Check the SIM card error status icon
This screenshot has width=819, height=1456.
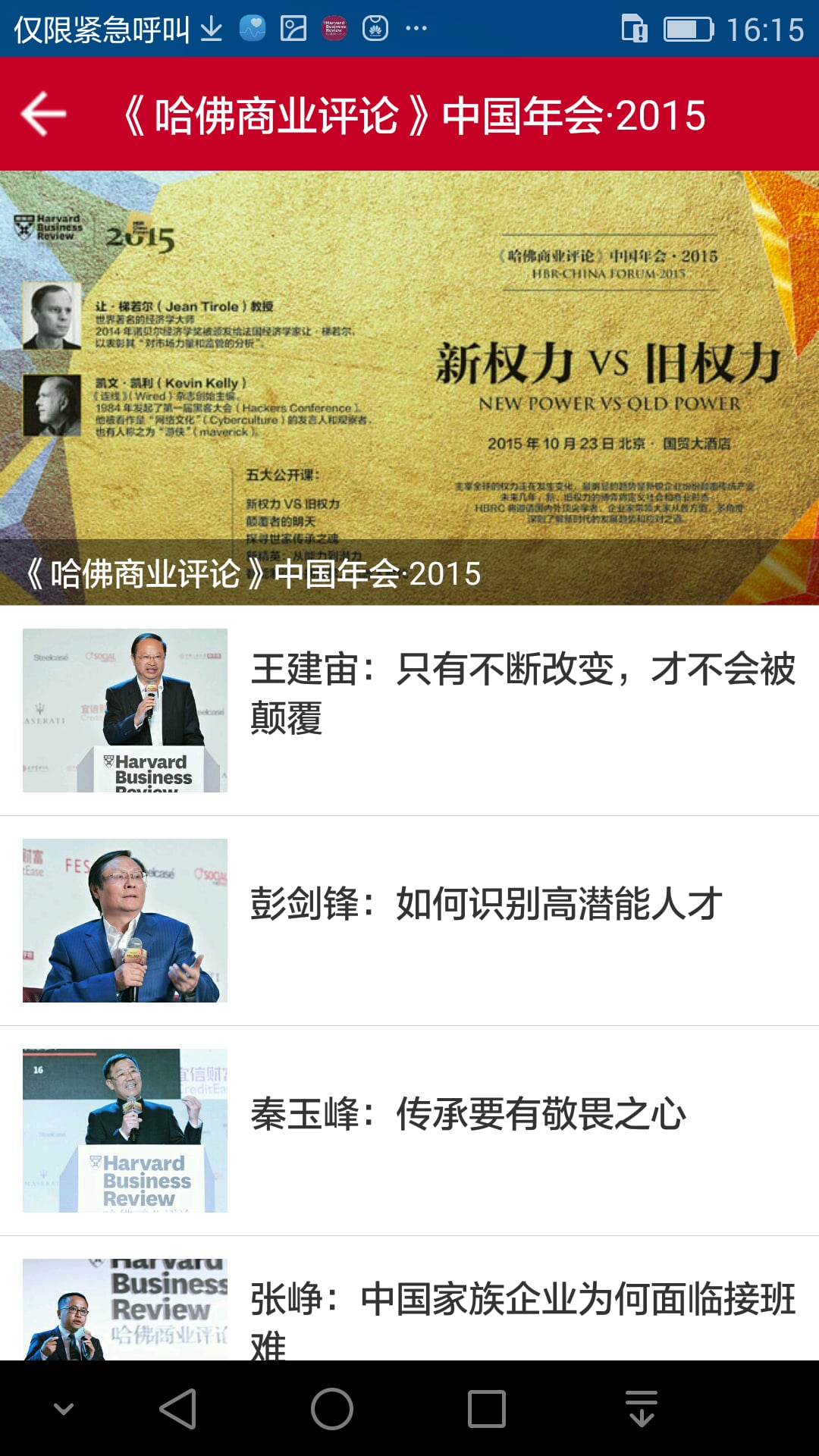pyautogui.click(x=635, y=29)
